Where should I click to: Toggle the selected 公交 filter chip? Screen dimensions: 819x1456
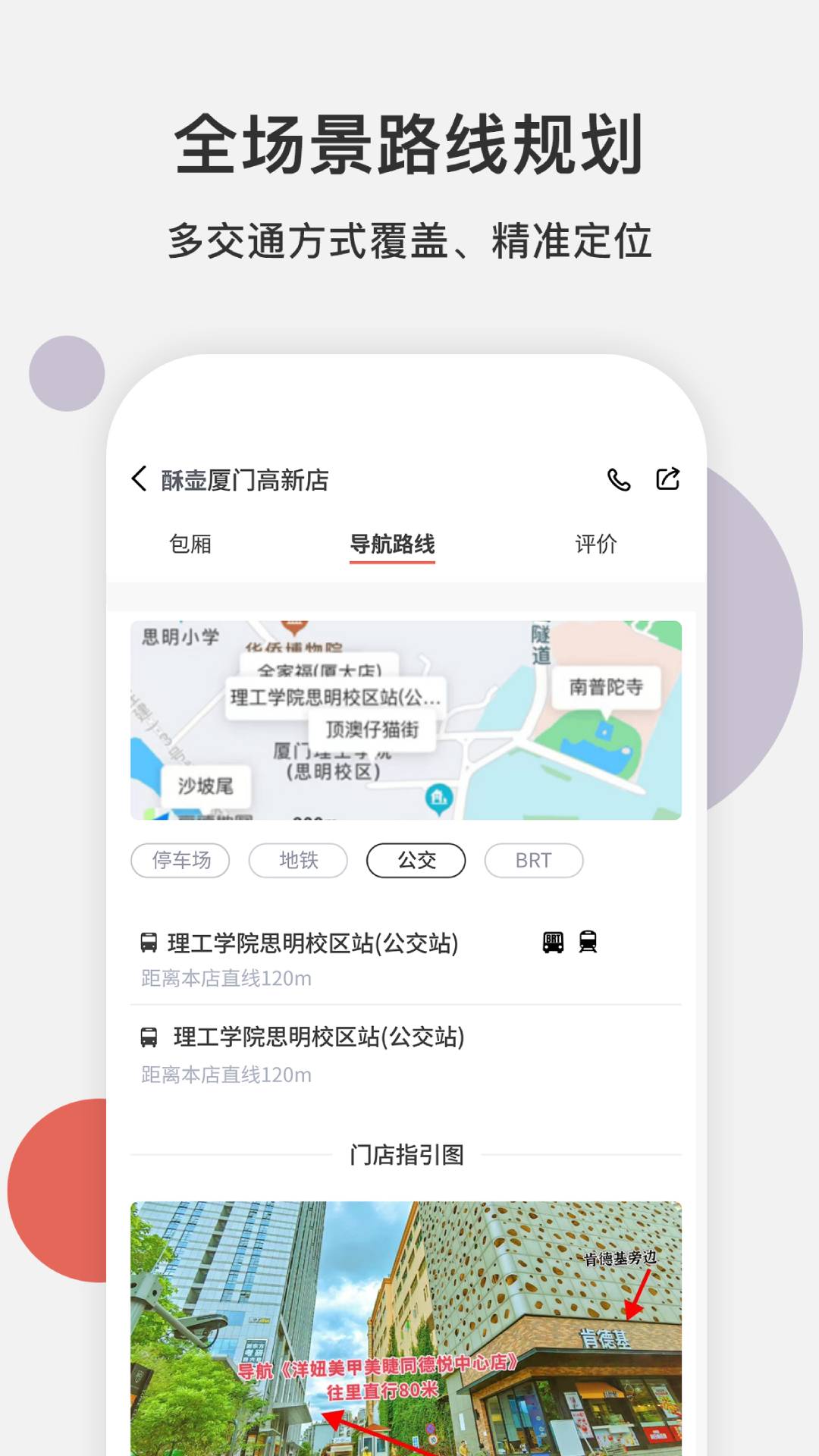(x=416, y=861)
